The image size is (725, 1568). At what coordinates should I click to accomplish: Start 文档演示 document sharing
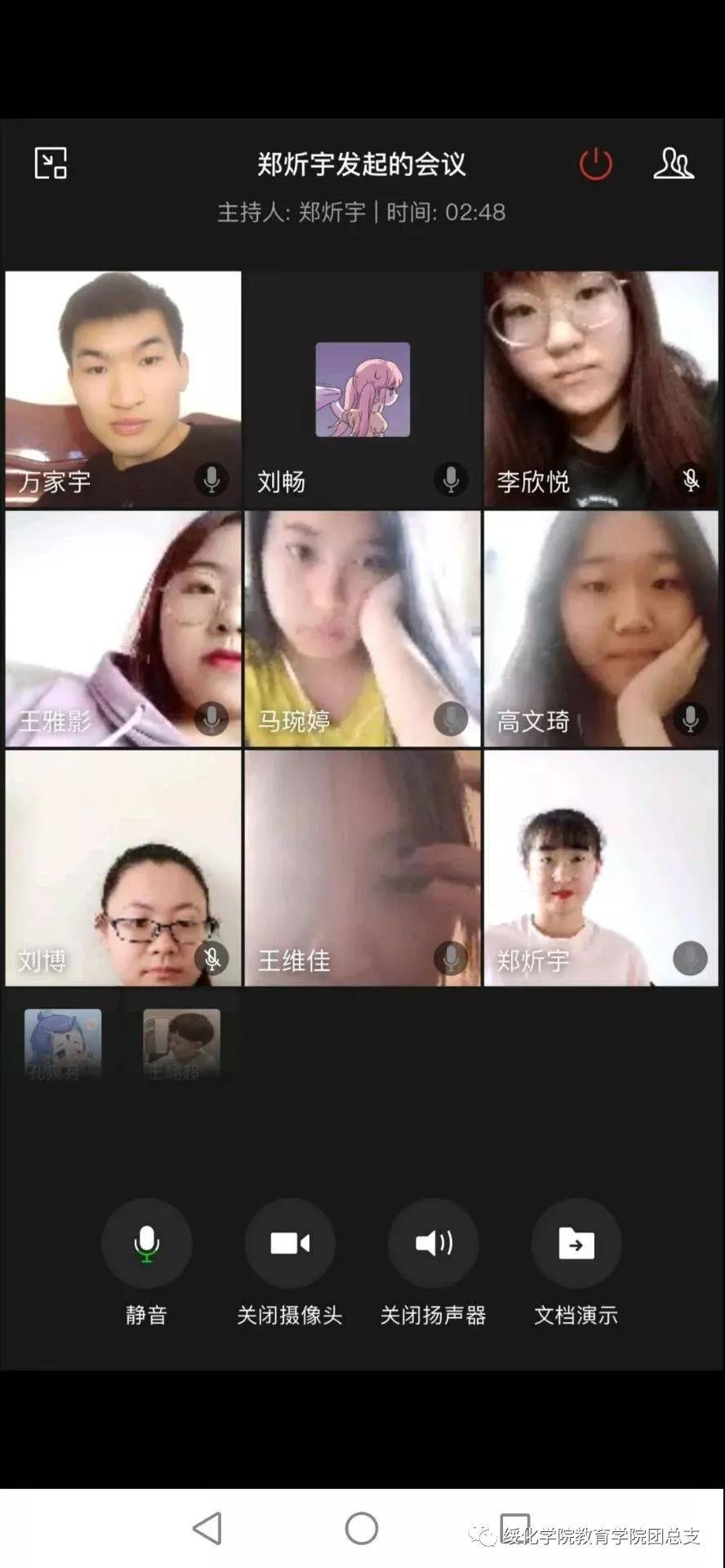(576, 1243)
